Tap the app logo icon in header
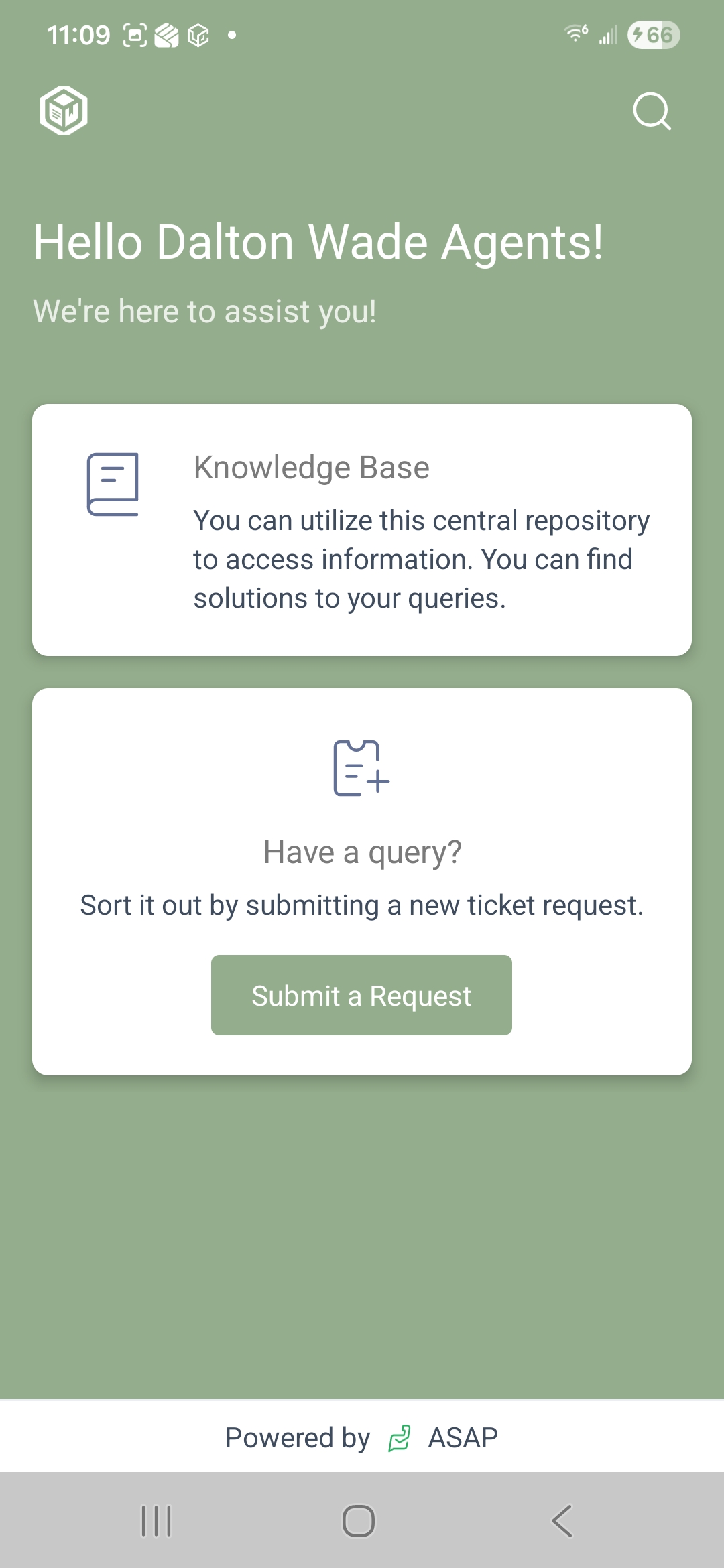The image size is (724, 1568). click(64, 111)
